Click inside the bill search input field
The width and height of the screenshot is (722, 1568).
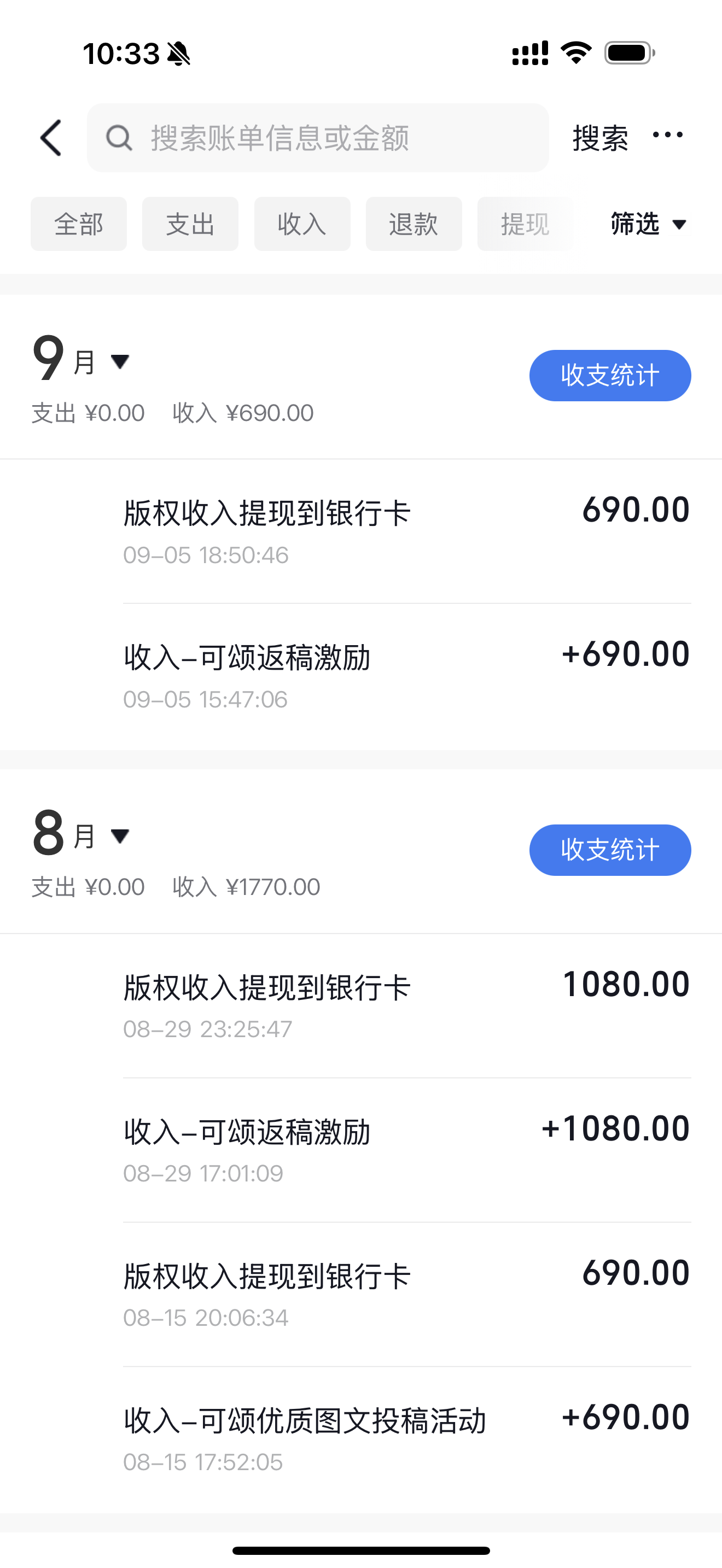pyautogui.click(x=317, y=138)
